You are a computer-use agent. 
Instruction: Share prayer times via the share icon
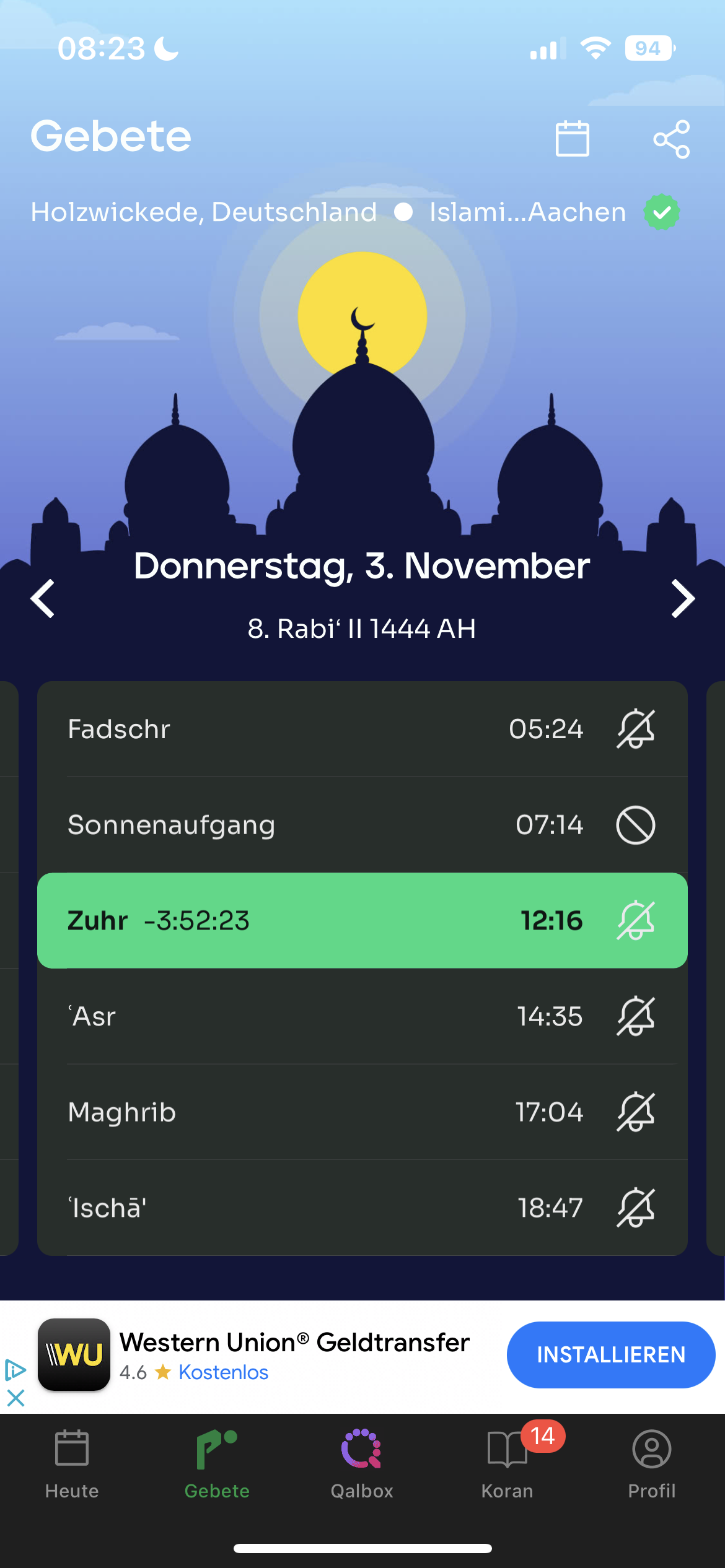pos(672,139)
